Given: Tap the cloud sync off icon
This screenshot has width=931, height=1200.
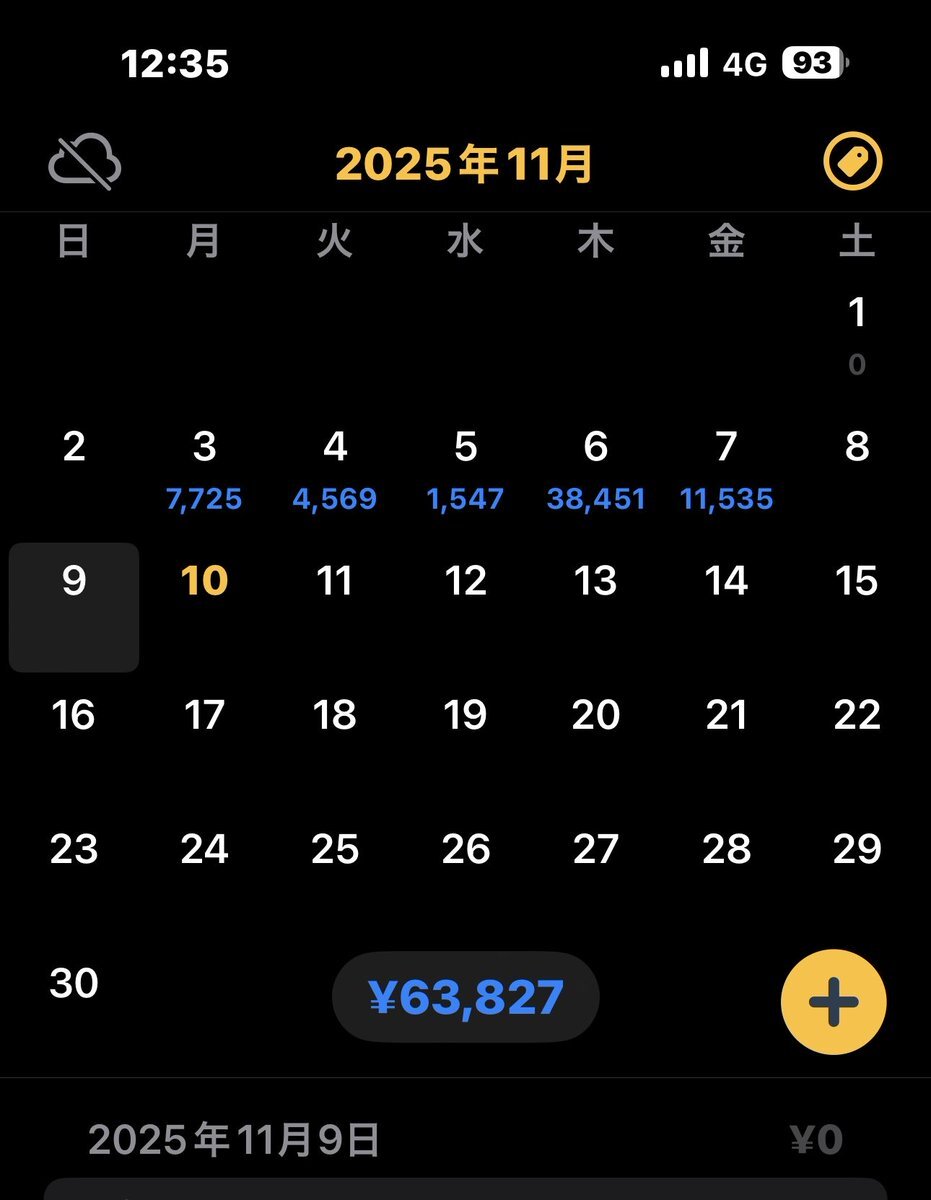Looking at the screenshot, I should click(x=85, y=163).
